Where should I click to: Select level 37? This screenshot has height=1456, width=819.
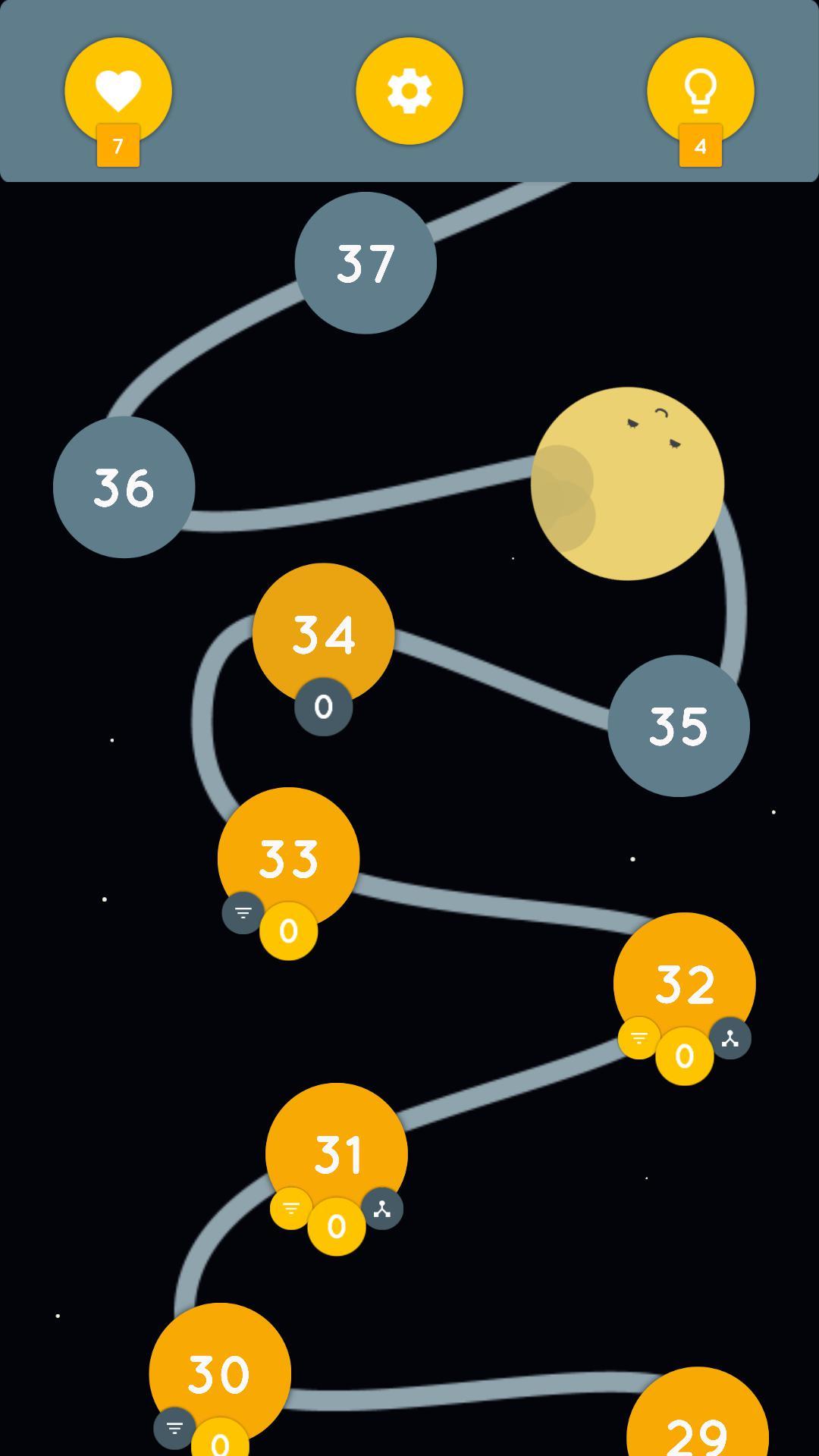point(366,262)
